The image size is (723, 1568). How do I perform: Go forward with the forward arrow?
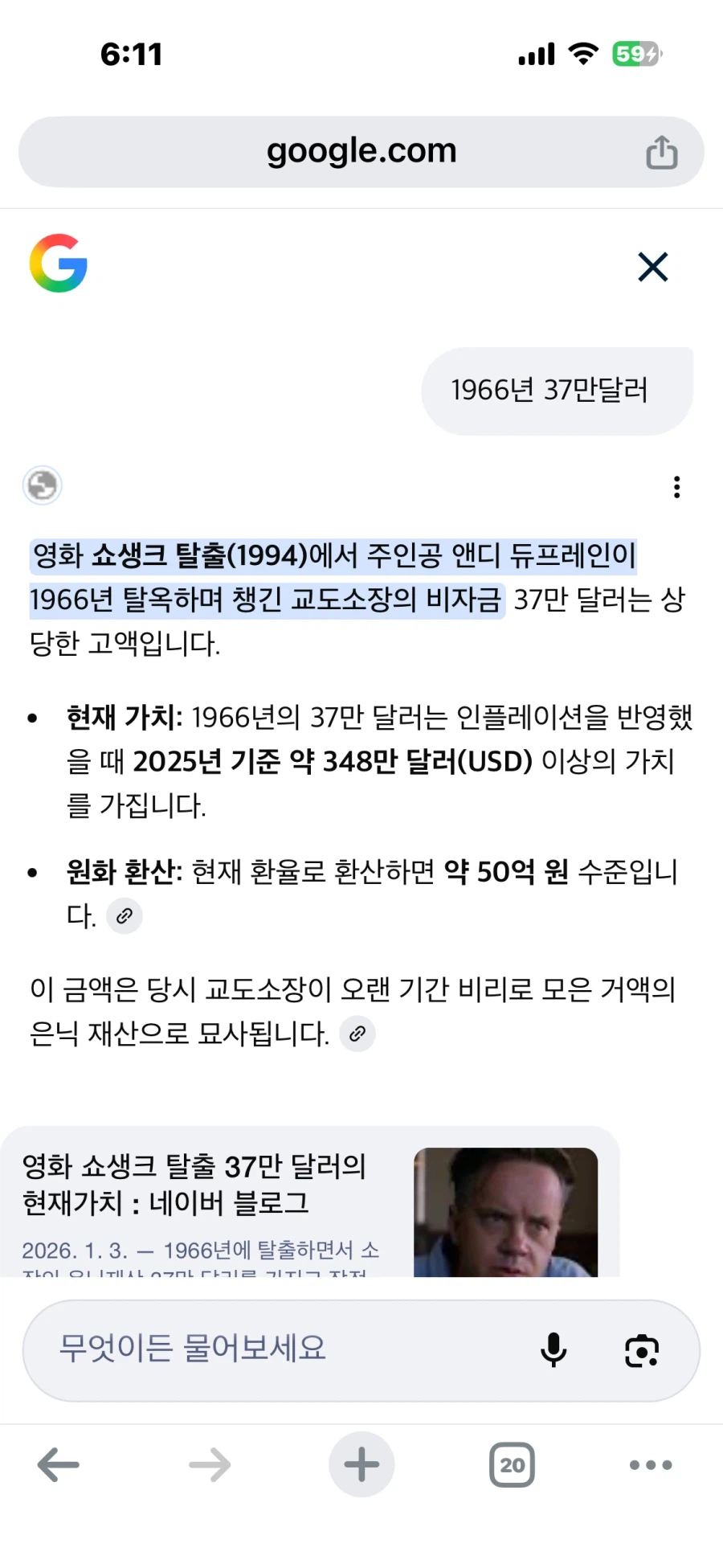pyautogui.click(x=208, y=1464)
